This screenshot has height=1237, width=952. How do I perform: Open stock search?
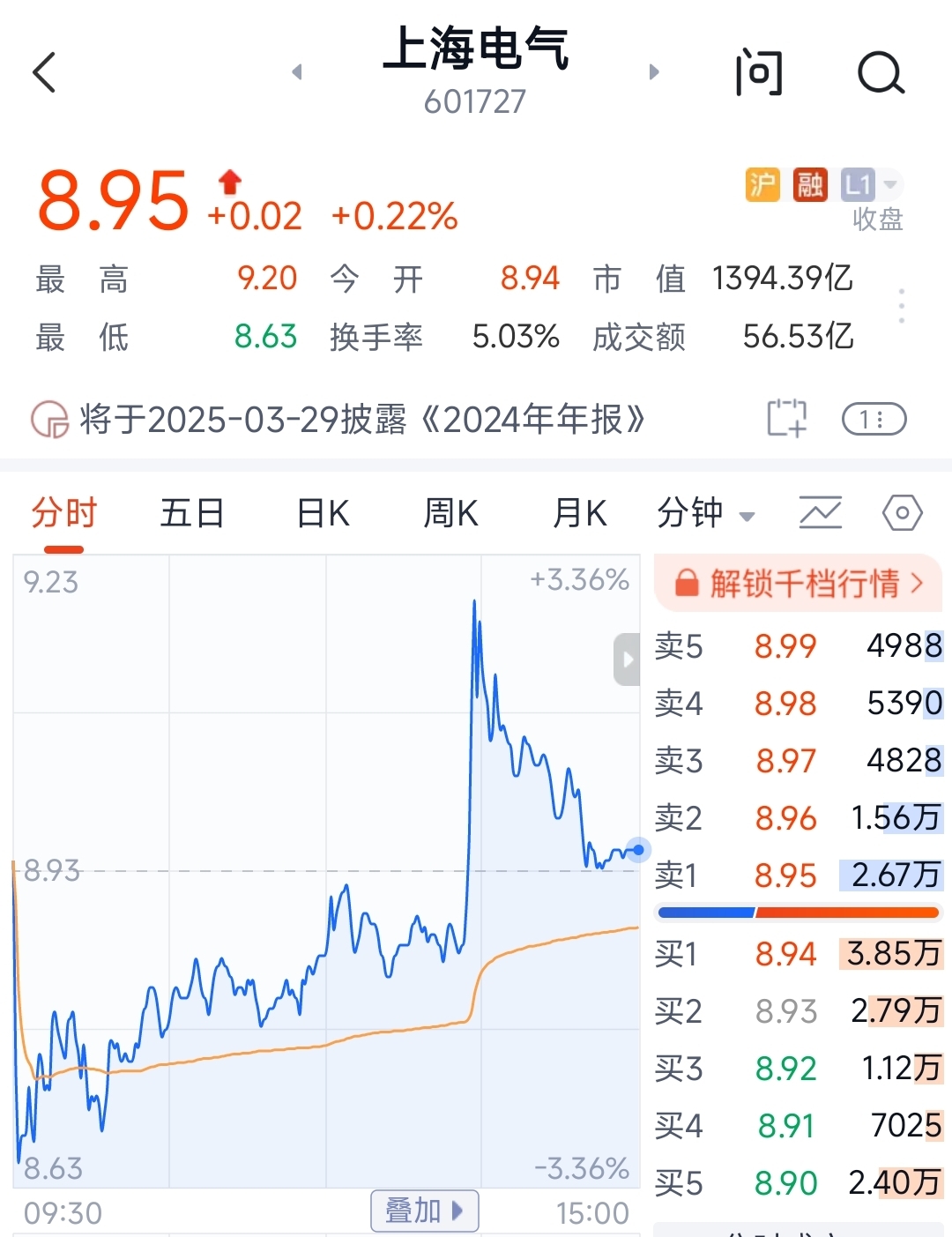pos(881,72)
